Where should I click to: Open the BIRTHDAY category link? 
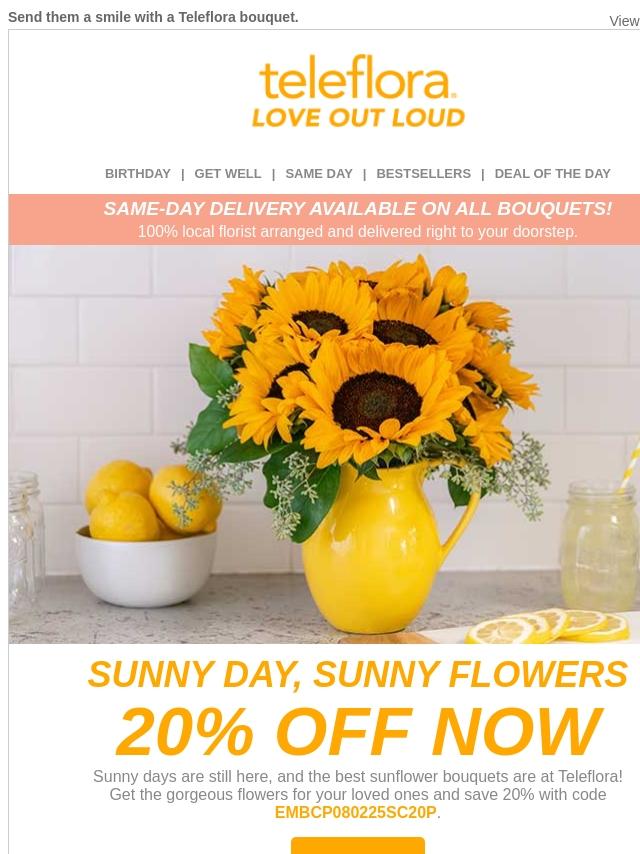click(x=137, y=173)
